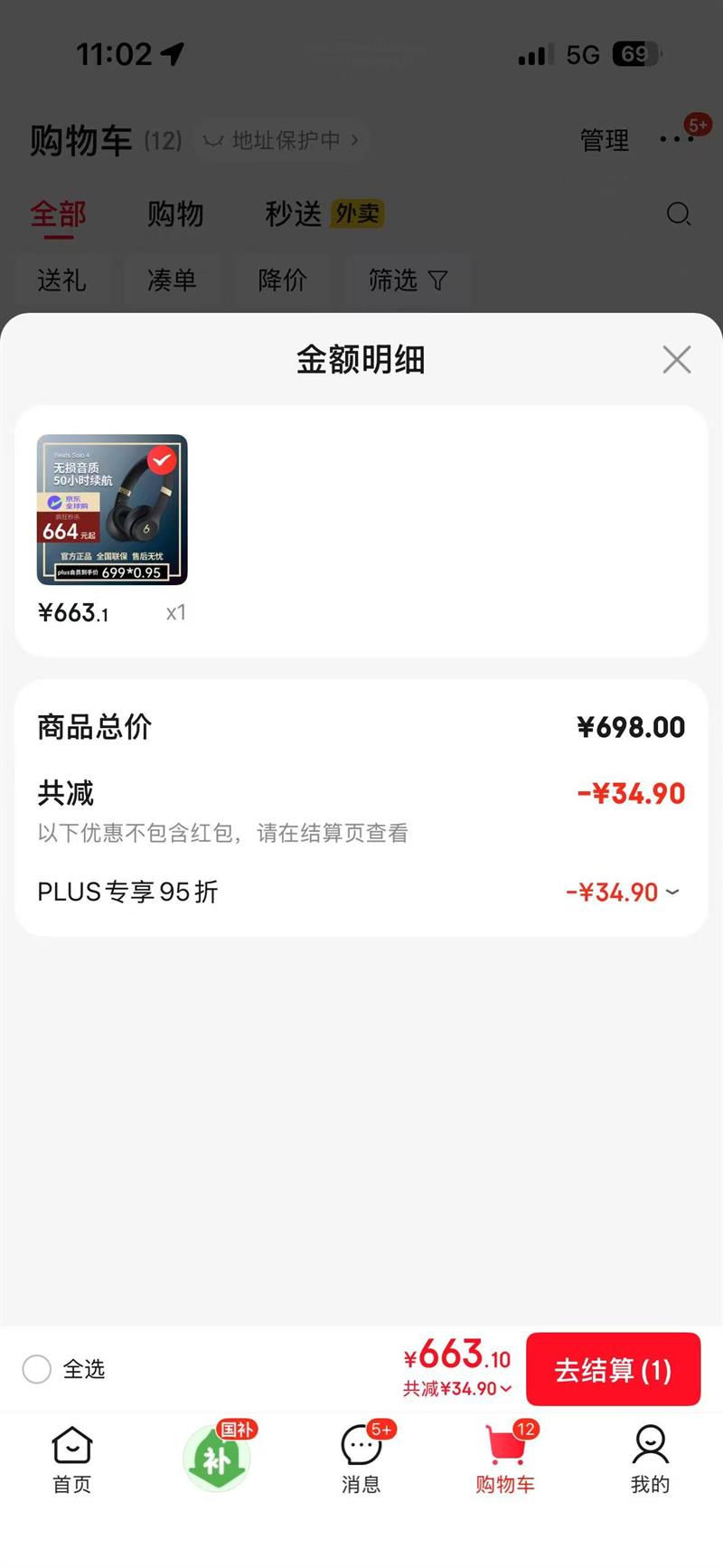Open the 国补 subsidy tab
This screenshot has height=1568, width=723.
click(217, 1458)
